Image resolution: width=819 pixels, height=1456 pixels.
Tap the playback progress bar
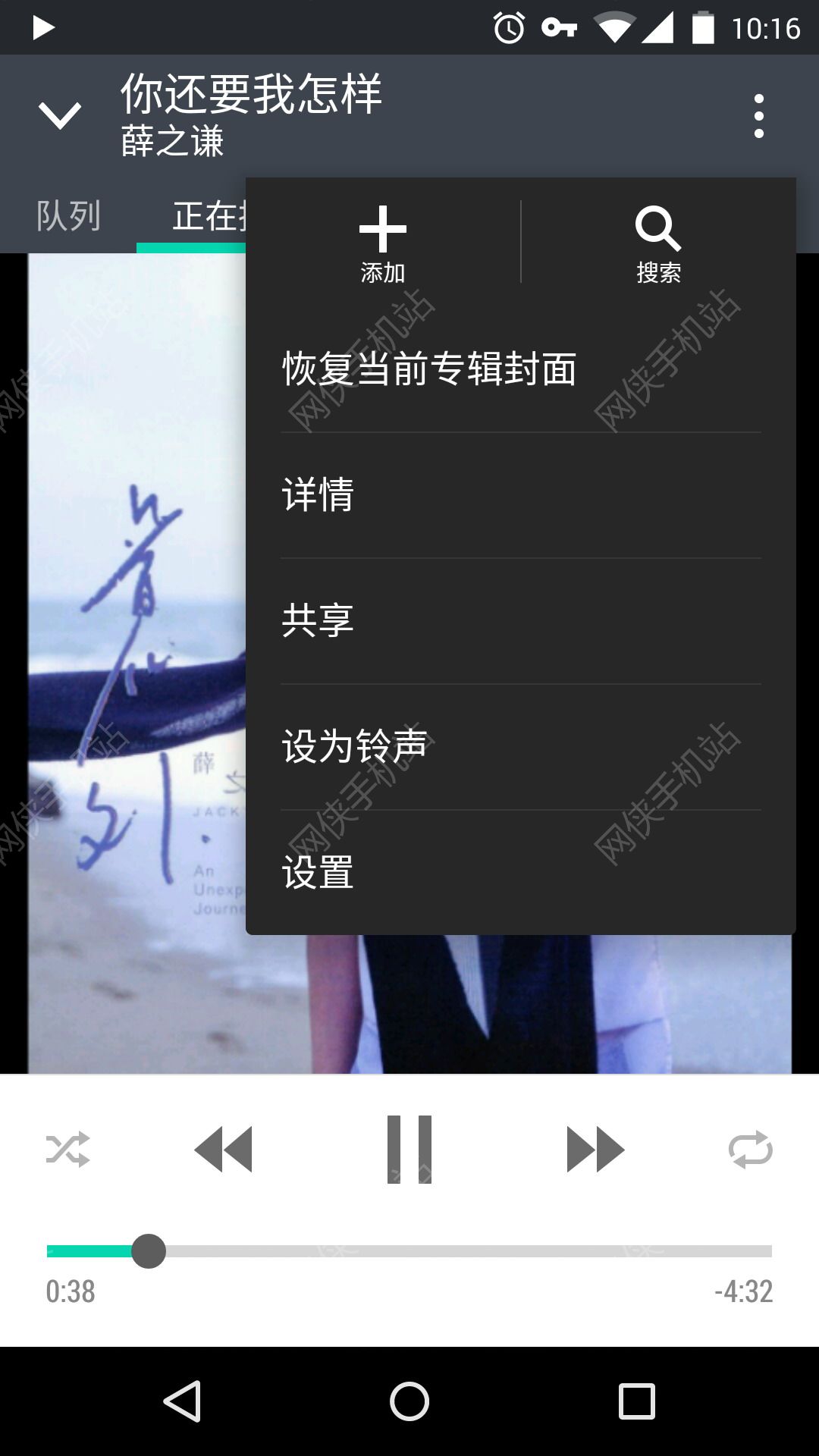tap(455, 1251)
